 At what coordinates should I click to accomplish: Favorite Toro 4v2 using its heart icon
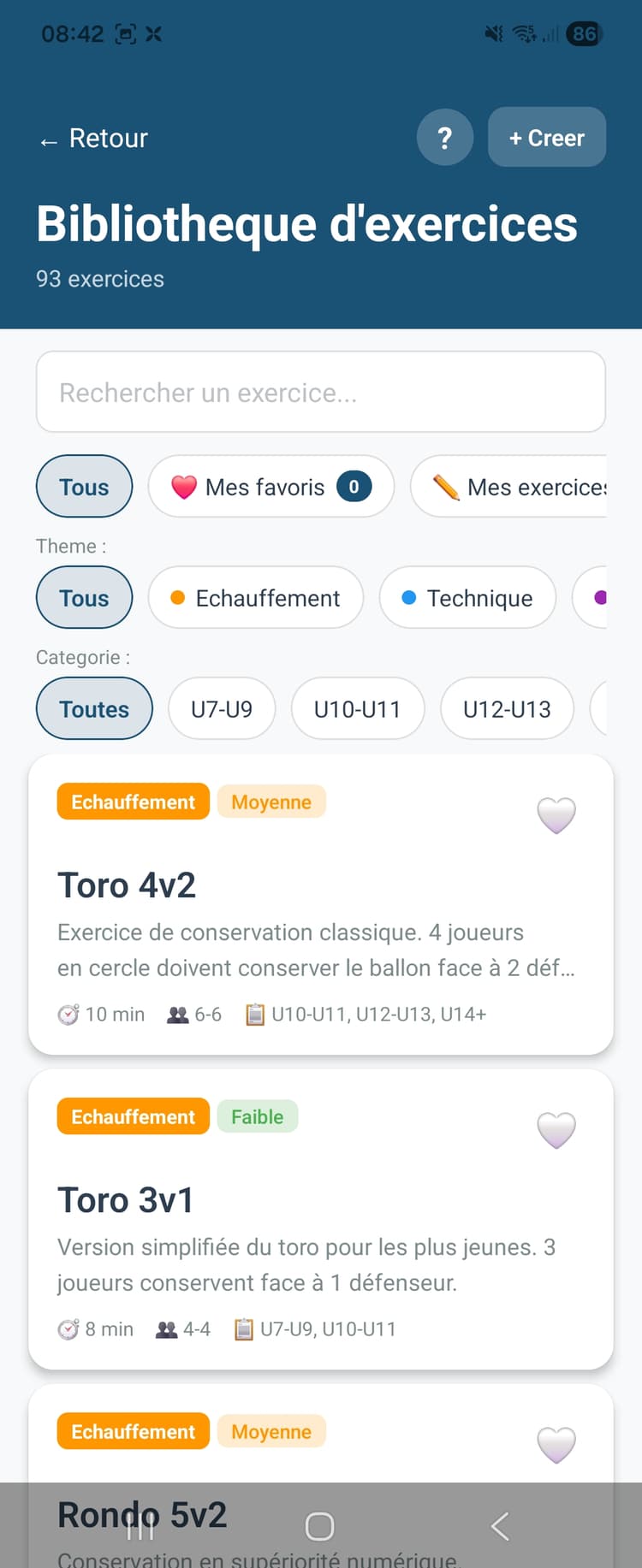[x=556, y=814]
